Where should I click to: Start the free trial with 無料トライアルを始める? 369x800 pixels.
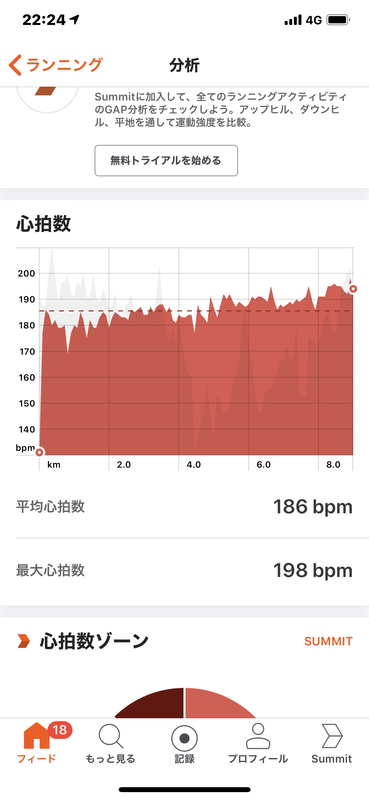point(166,161)
